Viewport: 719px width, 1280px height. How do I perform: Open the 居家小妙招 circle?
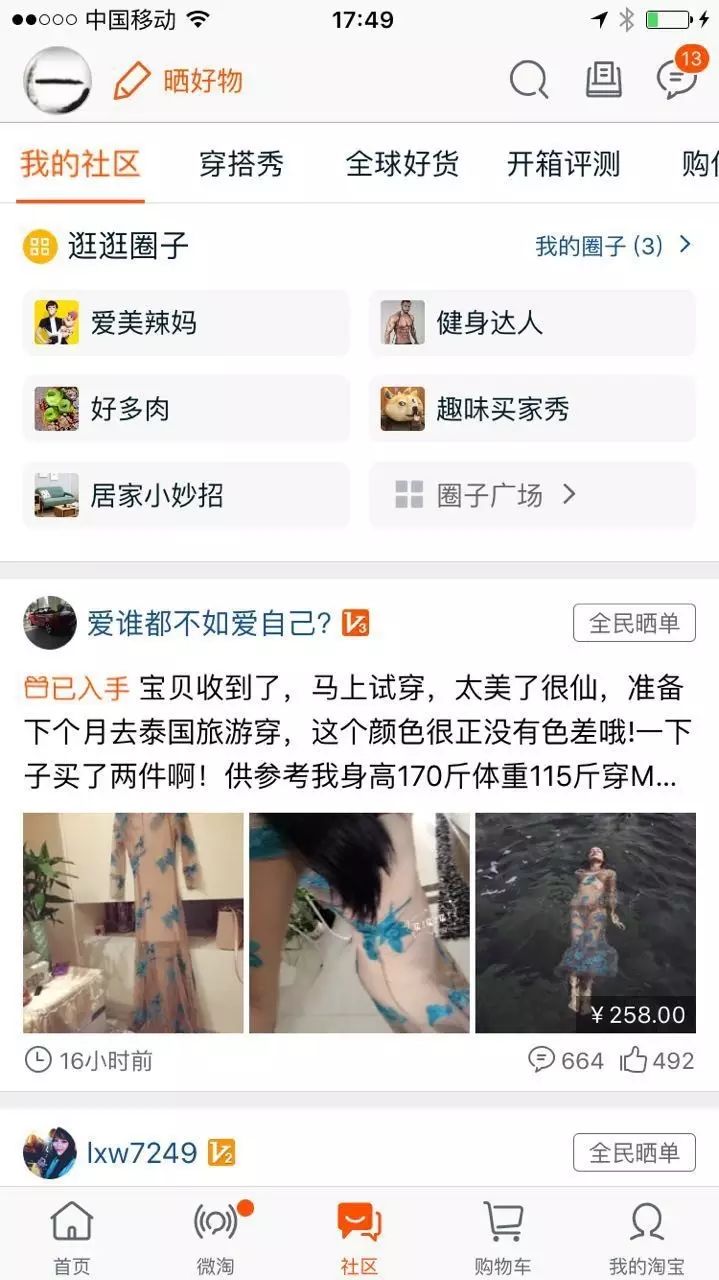[186, 495]
